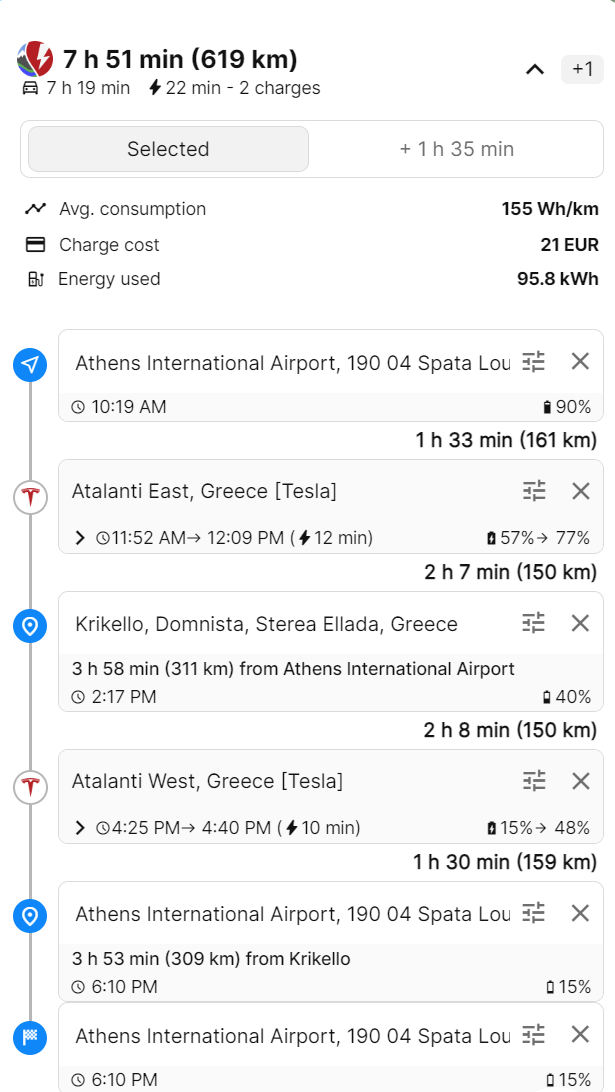Remove the final Athens Airport destination

tap(580, 1034)
